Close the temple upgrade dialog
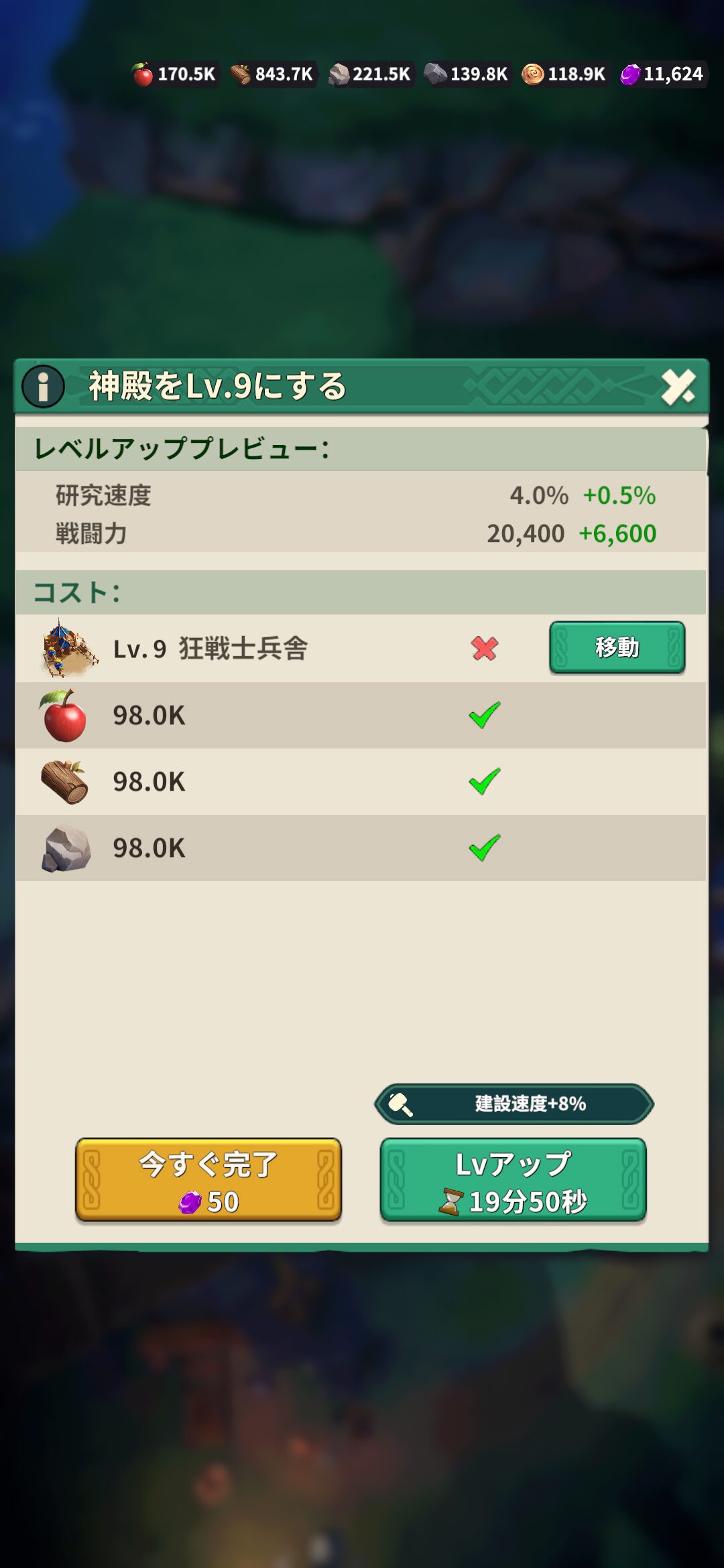 click(678, 387)
